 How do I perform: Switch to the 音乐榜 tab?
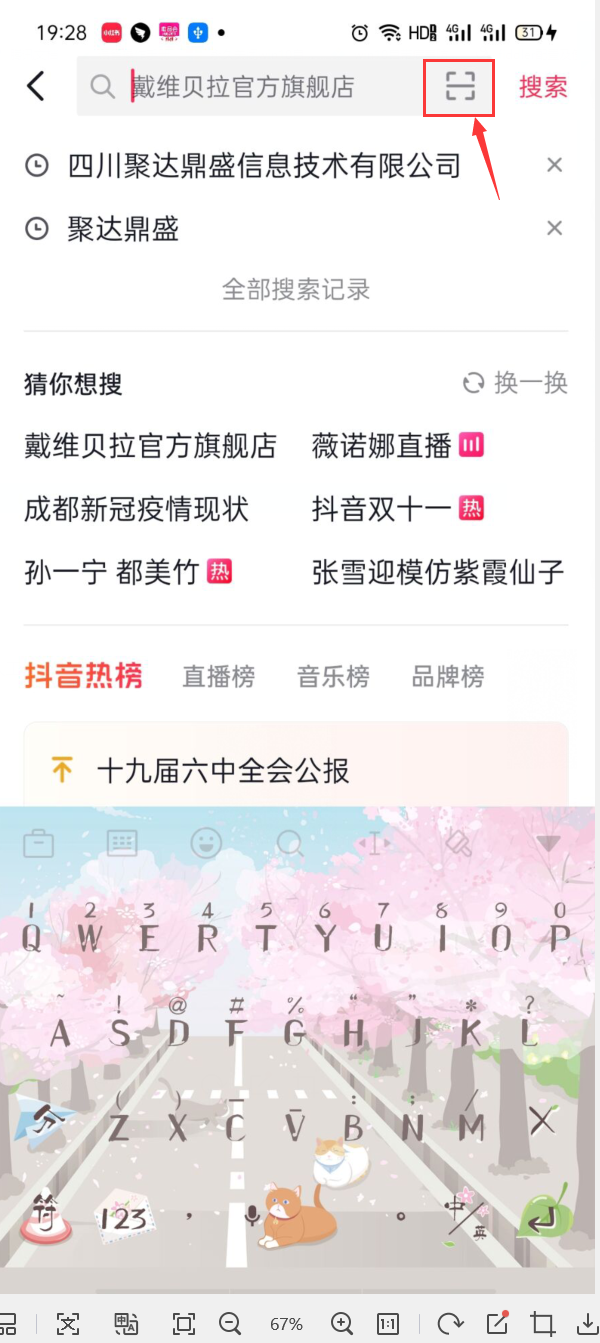pyautogui.click(x=333, y=676)
